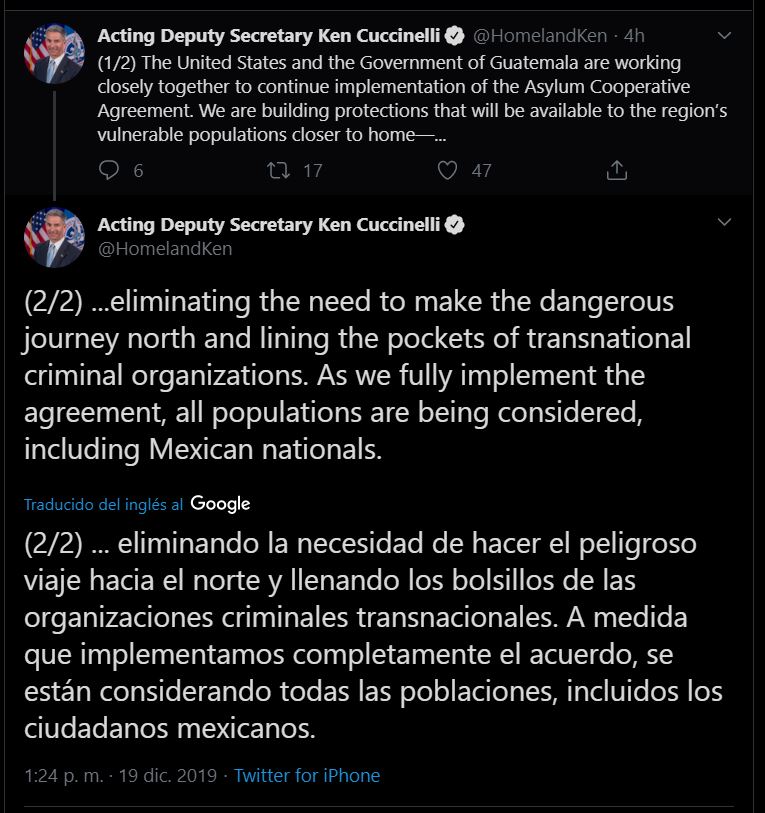Open @HomelandKen handle under the main tweet
This screenshot has width=765, height=813.
point(164,249)
